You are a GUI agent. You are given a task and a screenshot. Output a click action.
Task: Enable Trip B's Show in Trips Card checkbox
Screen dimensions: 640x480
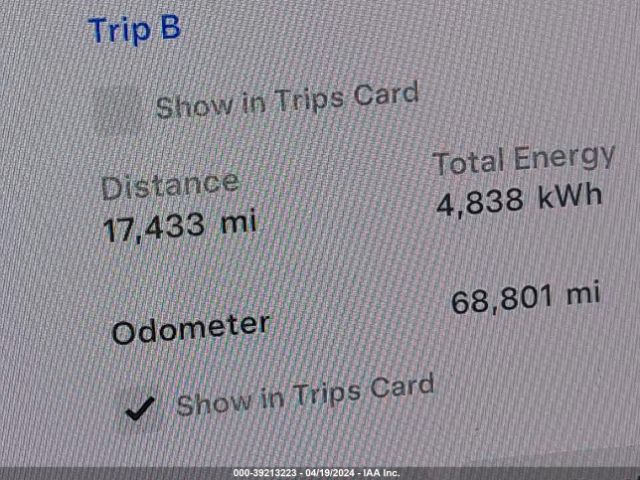click(x=118, y=109)
